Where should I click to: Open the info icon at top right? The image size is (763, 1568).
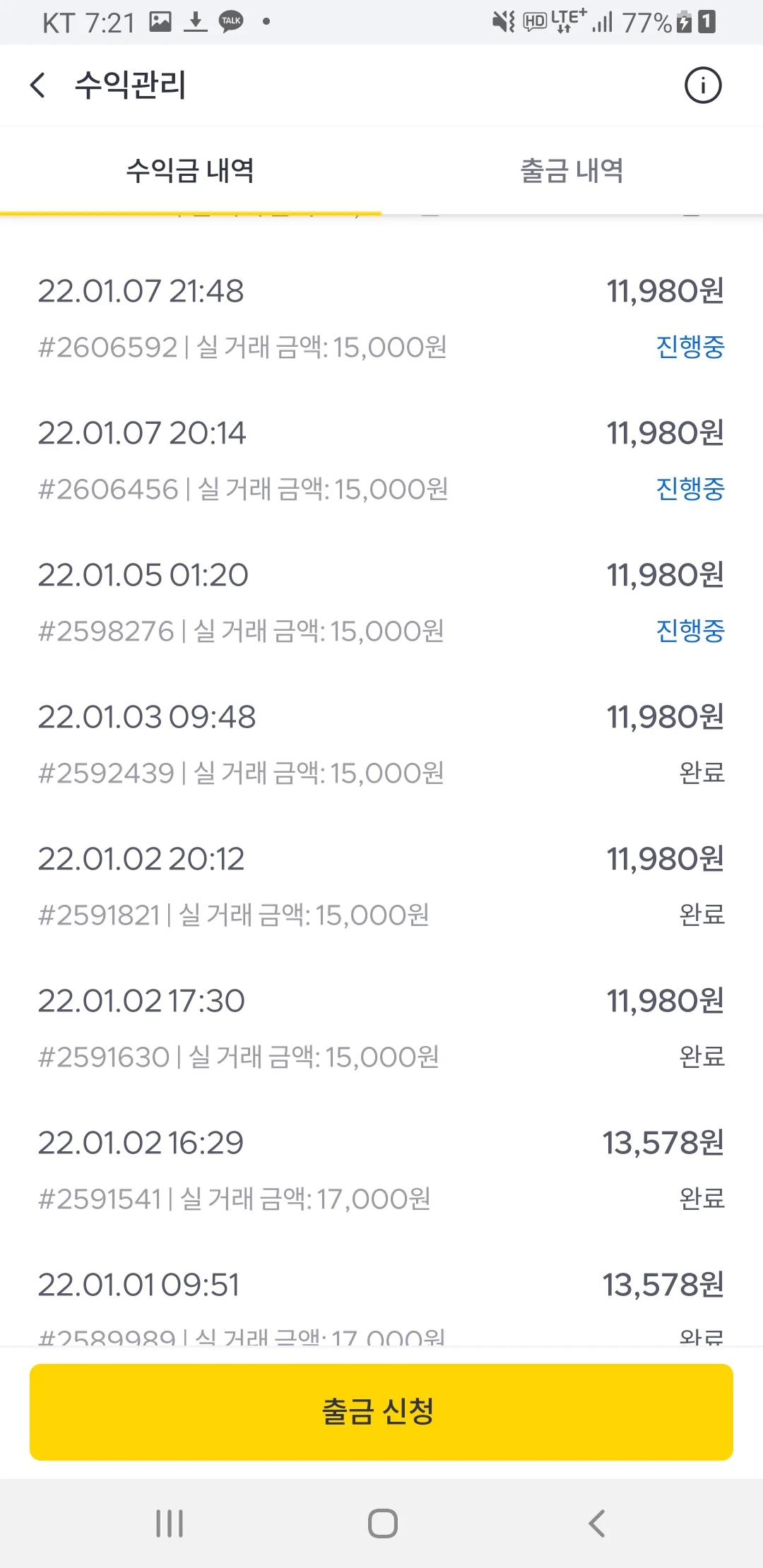(704, 85)
